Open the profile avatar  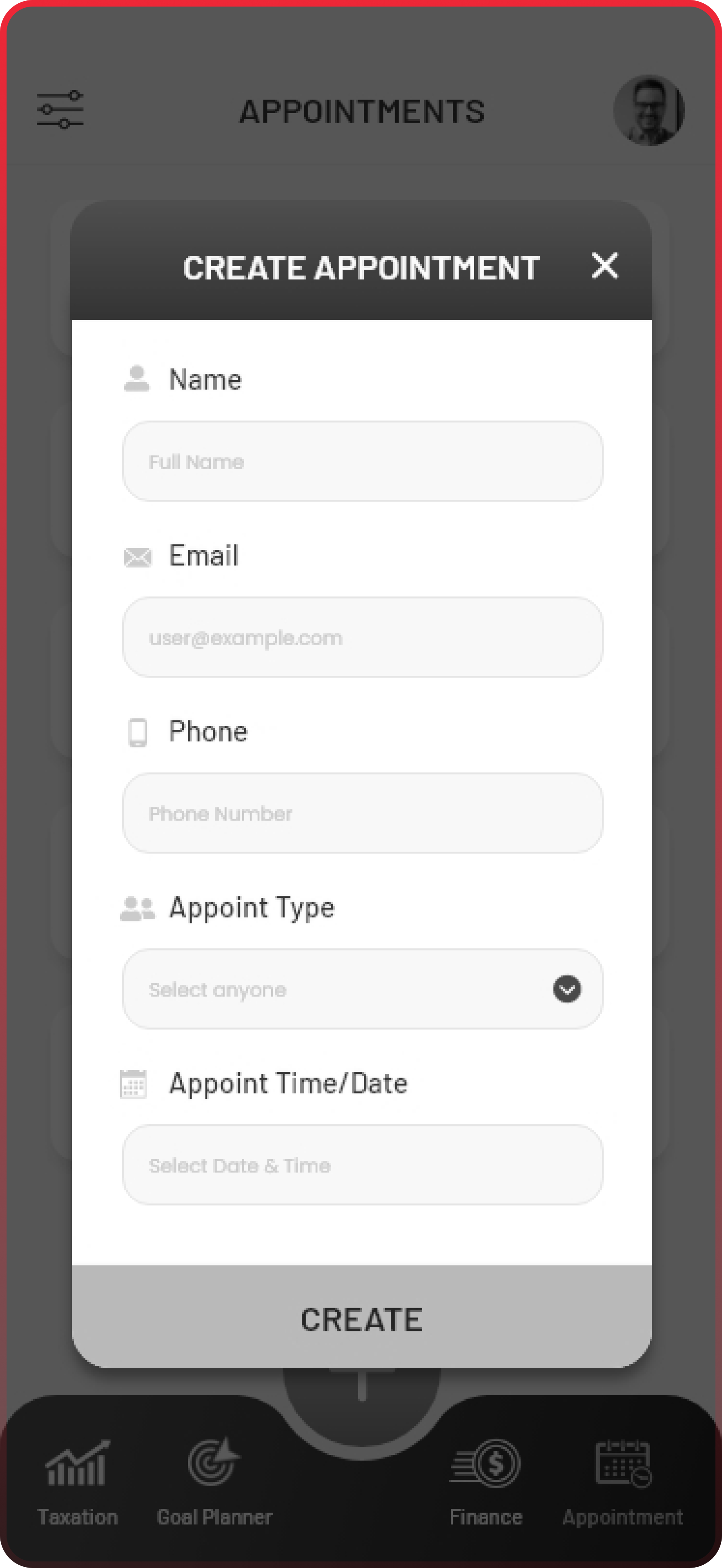tap(649, 110)
